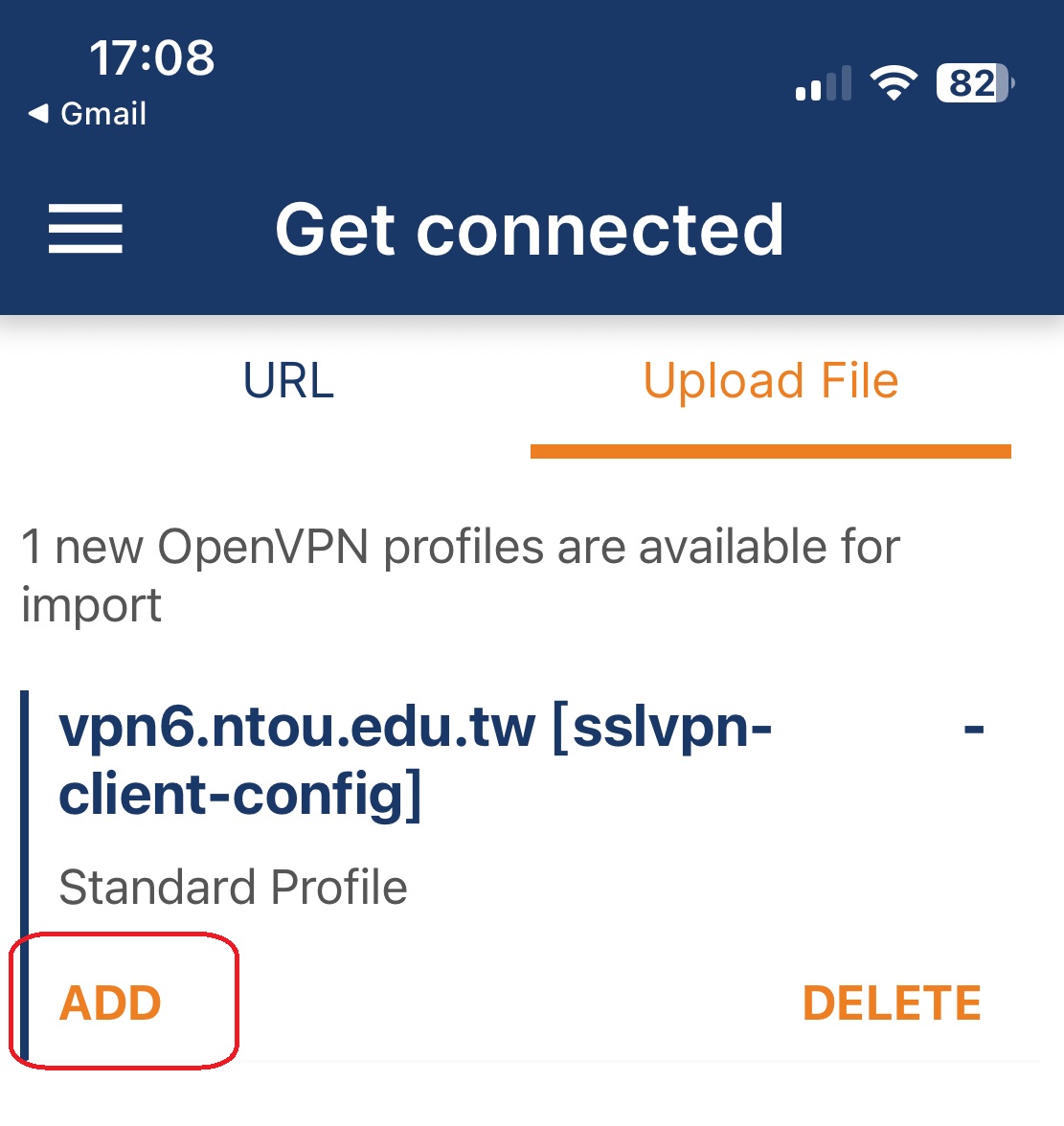This screenshot has height=1126, width=1064.
Task: Return to the Gmail app
Action: pyautogui.click(x=88, y=114)
